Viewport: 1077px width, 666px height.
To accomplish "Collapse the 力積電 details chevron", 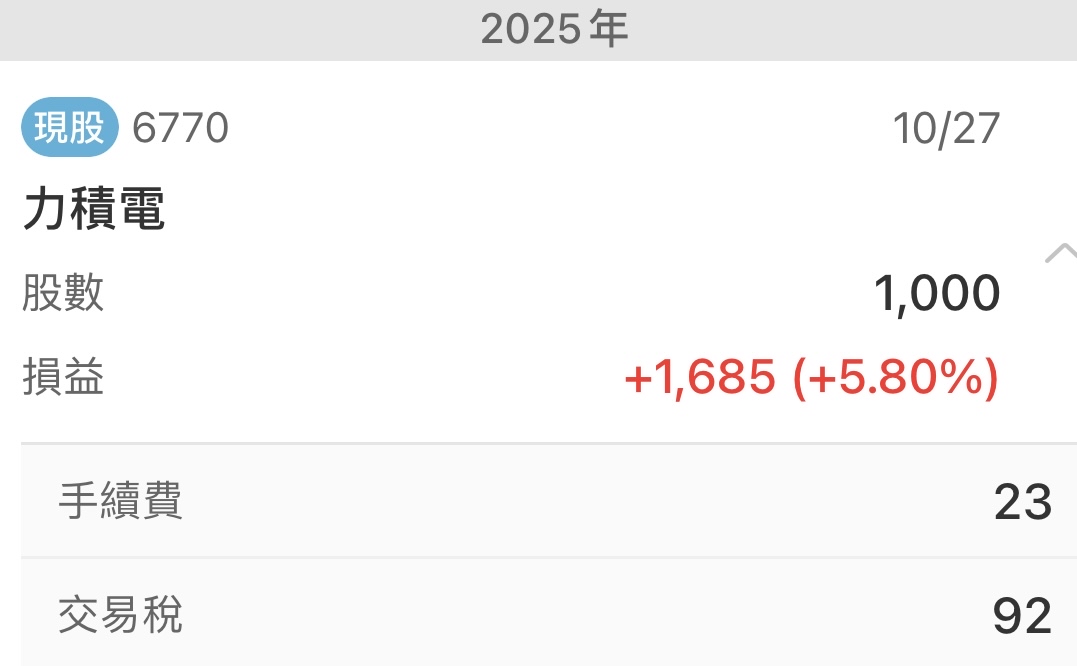I will (1059, 253).
